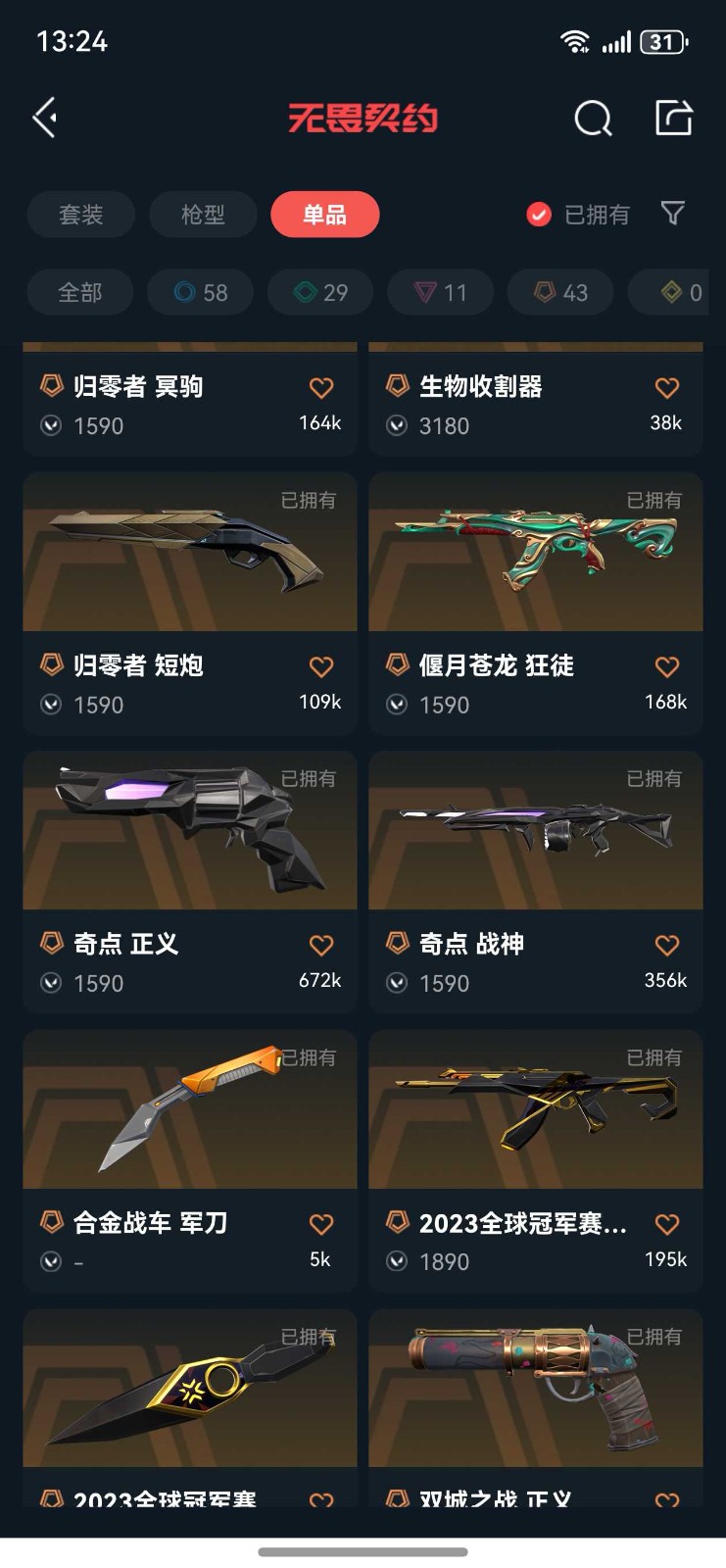Select the 单品 tab
Viewport: 726px width, 1568px height.
point(324,215)
